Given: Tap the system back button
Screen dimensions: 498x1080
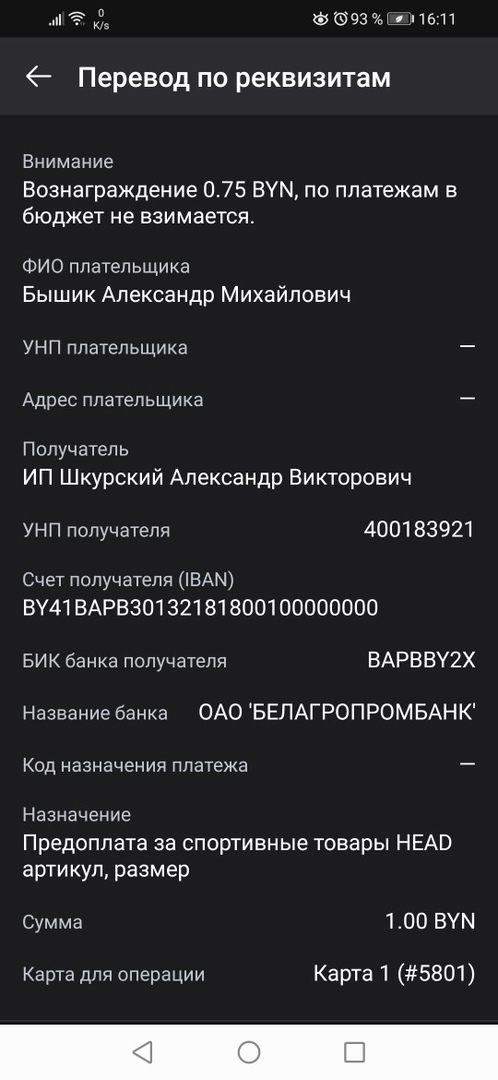Looking at the screenshot, I should click(142, 1052).
